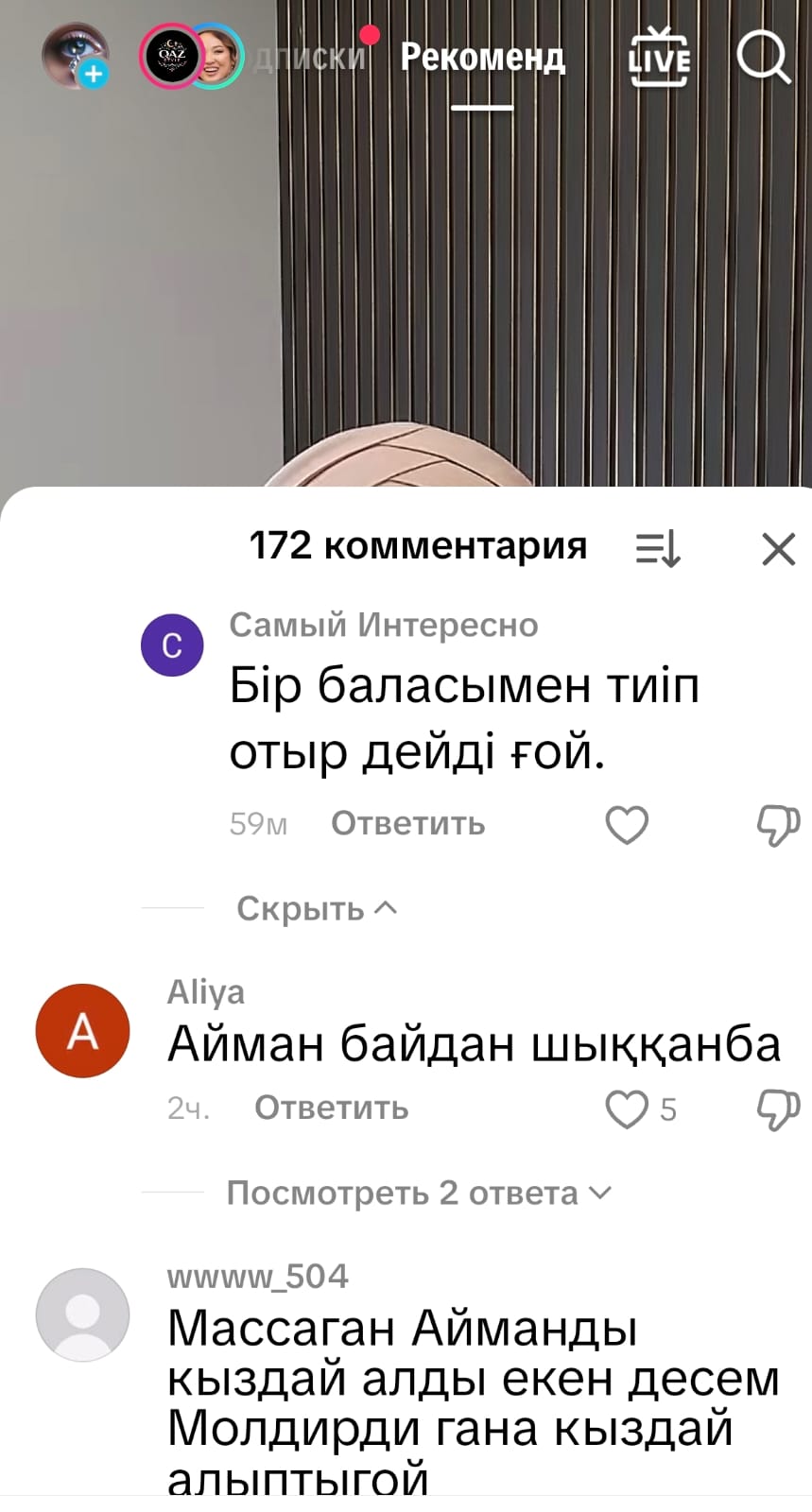Viewport: 812px width, 1512px height.
Task: Like Aliya's comment
Action: (627, 1109)
